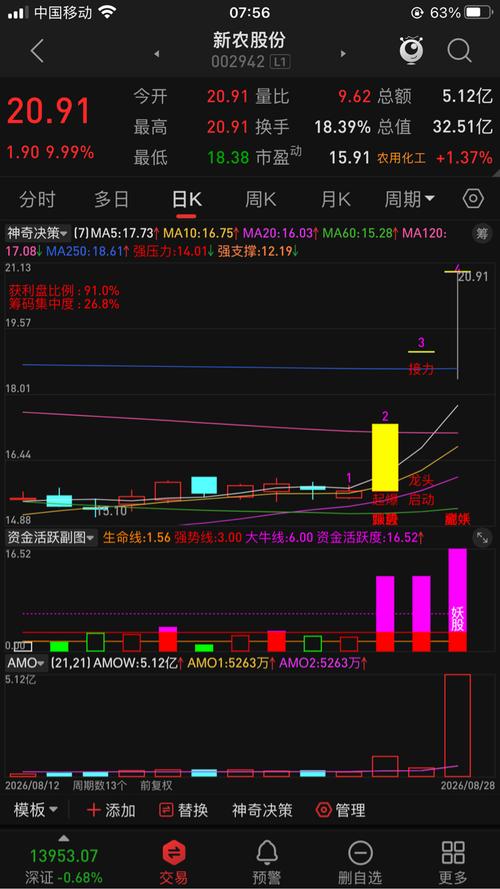
Task: Select the 周K chart tab
Action: (260, 199)
